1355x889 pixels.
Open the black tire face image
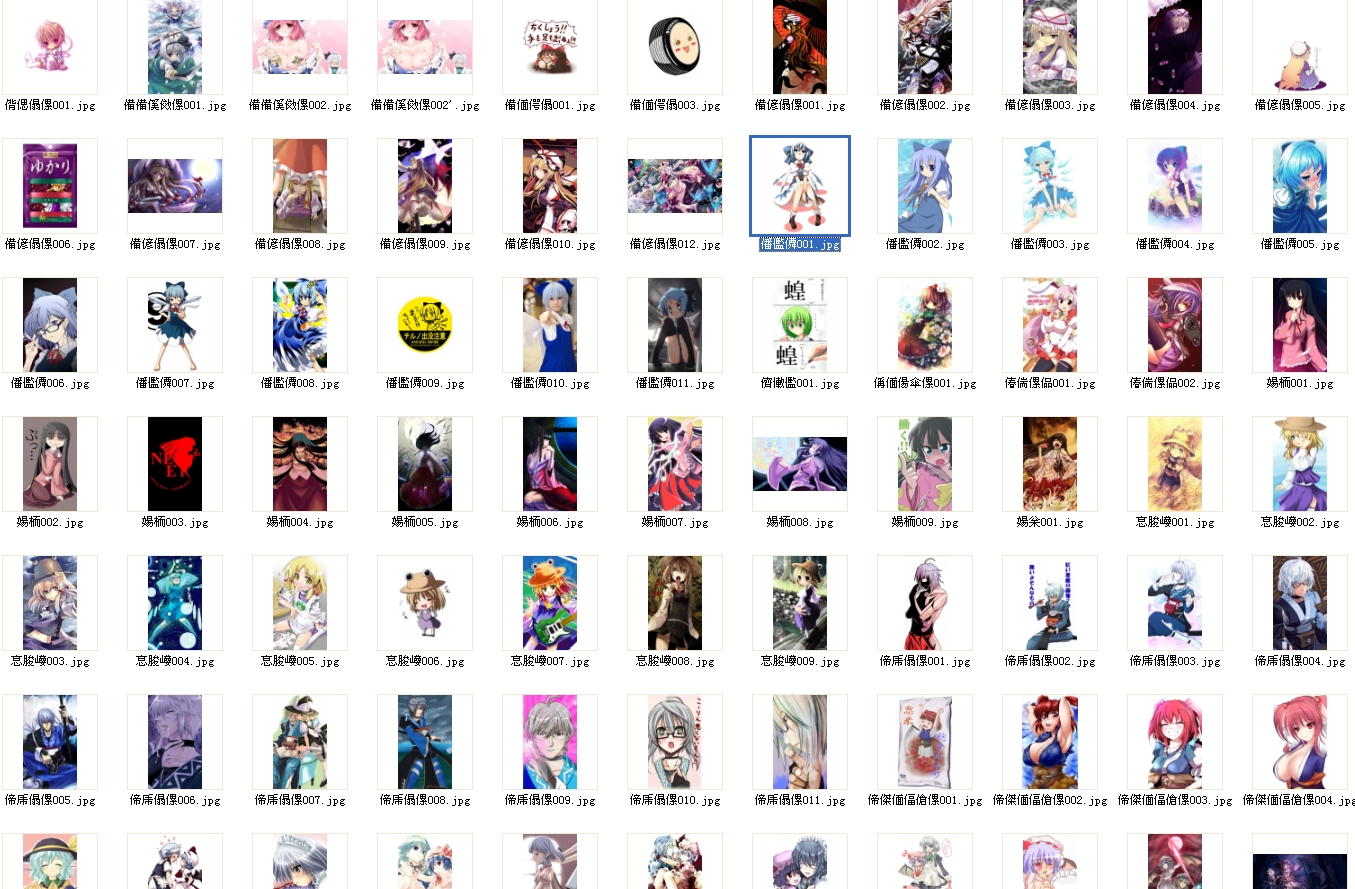(675, 47)
